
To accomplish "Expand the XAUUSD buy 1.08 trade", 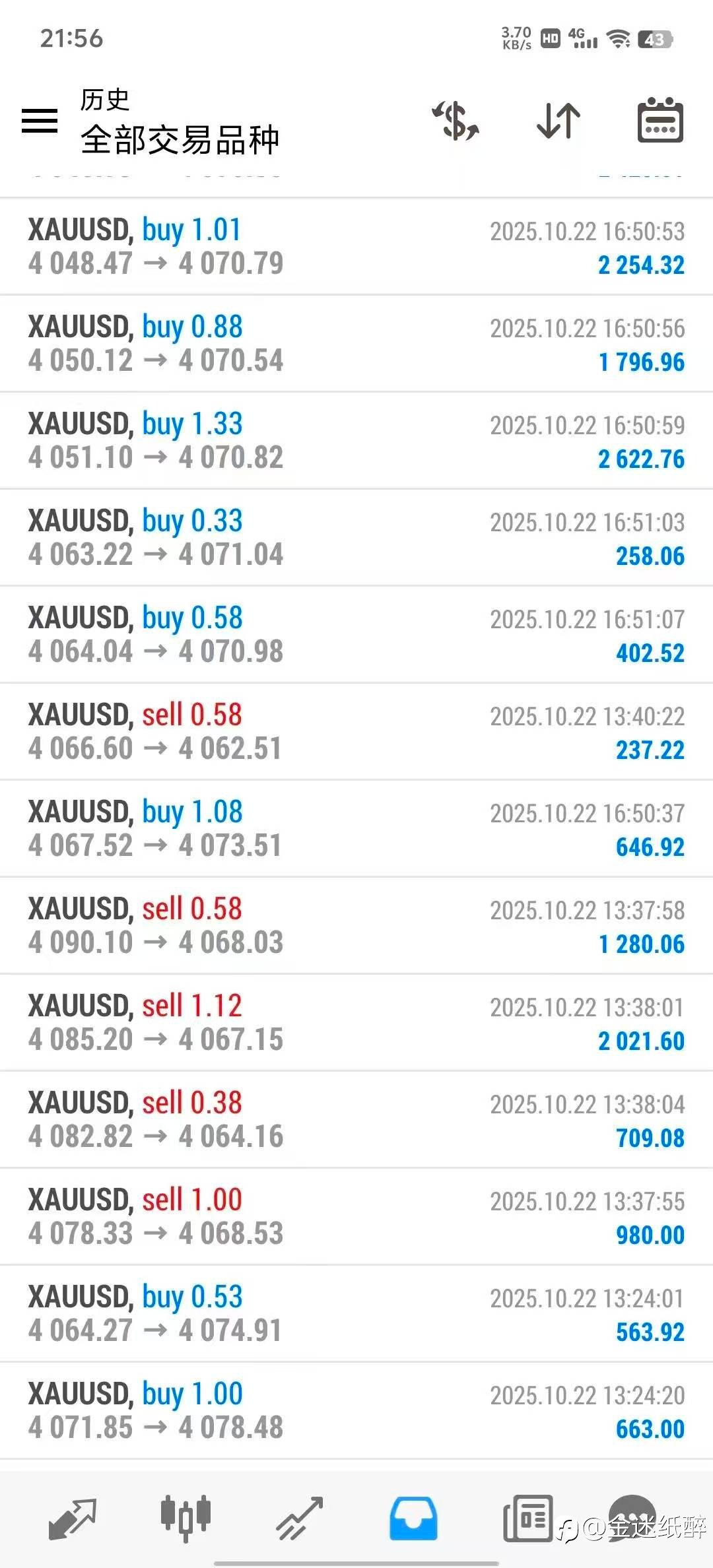I will [356, 829].
